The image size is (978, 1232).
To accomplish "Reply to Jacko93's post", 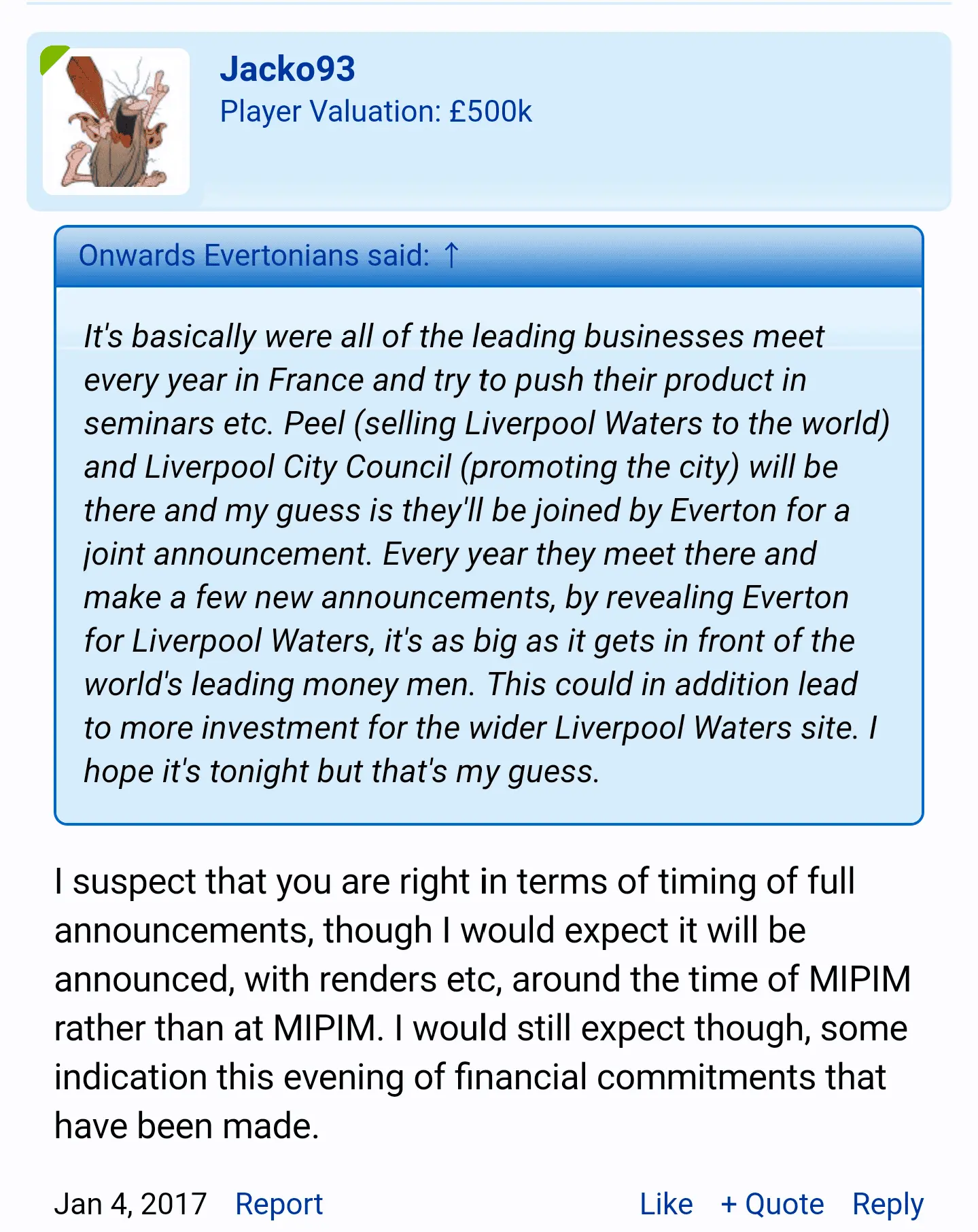I will (888, 1203).
